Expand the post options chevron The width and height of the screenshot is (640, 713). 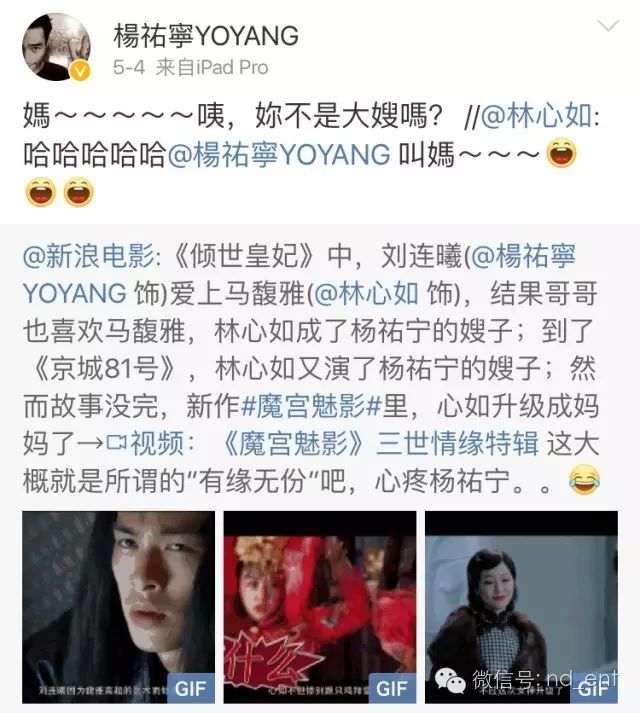(x=608, y=27)
